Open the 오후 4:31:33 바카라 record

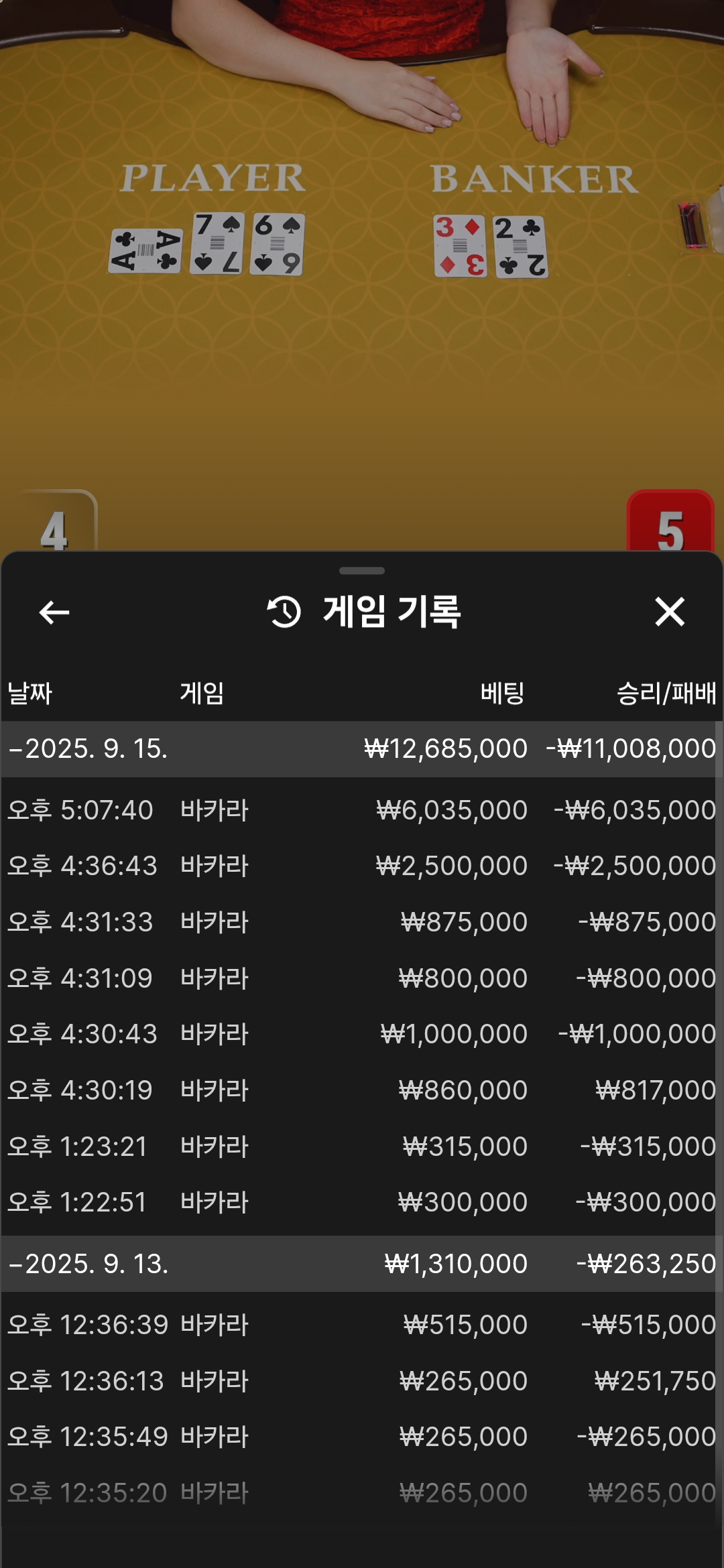361,922
